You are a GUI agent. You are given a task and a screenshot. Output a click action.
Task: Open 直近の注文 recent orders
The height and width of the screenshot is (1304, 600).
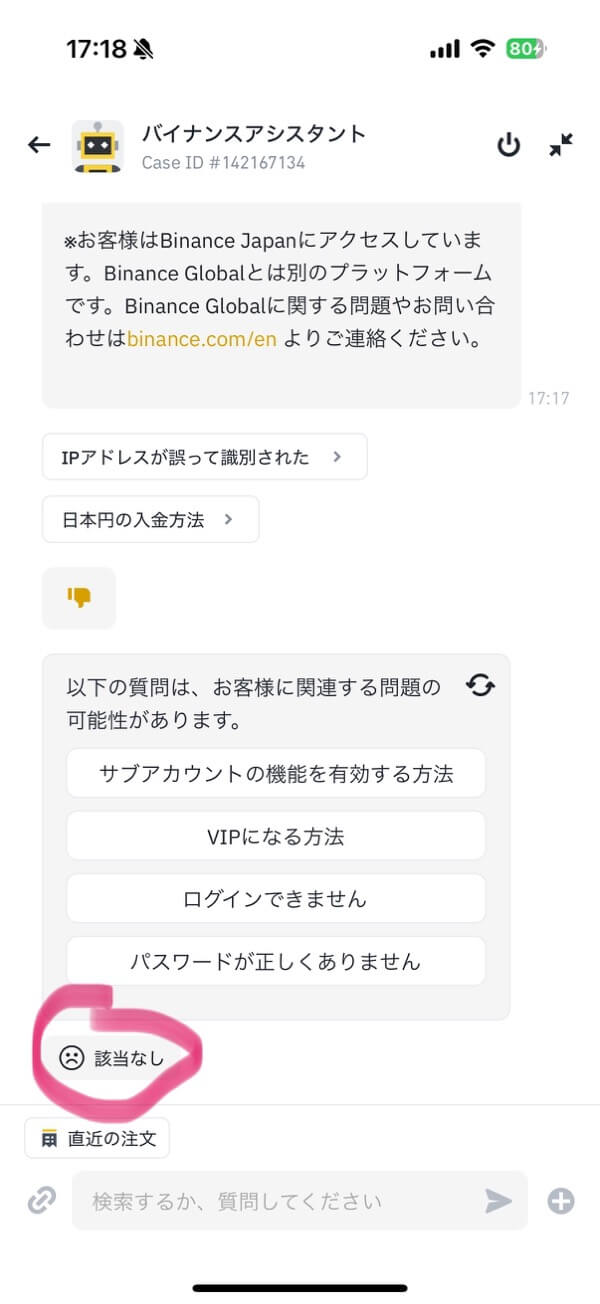pyautogui.click(x=97, y=1138)
